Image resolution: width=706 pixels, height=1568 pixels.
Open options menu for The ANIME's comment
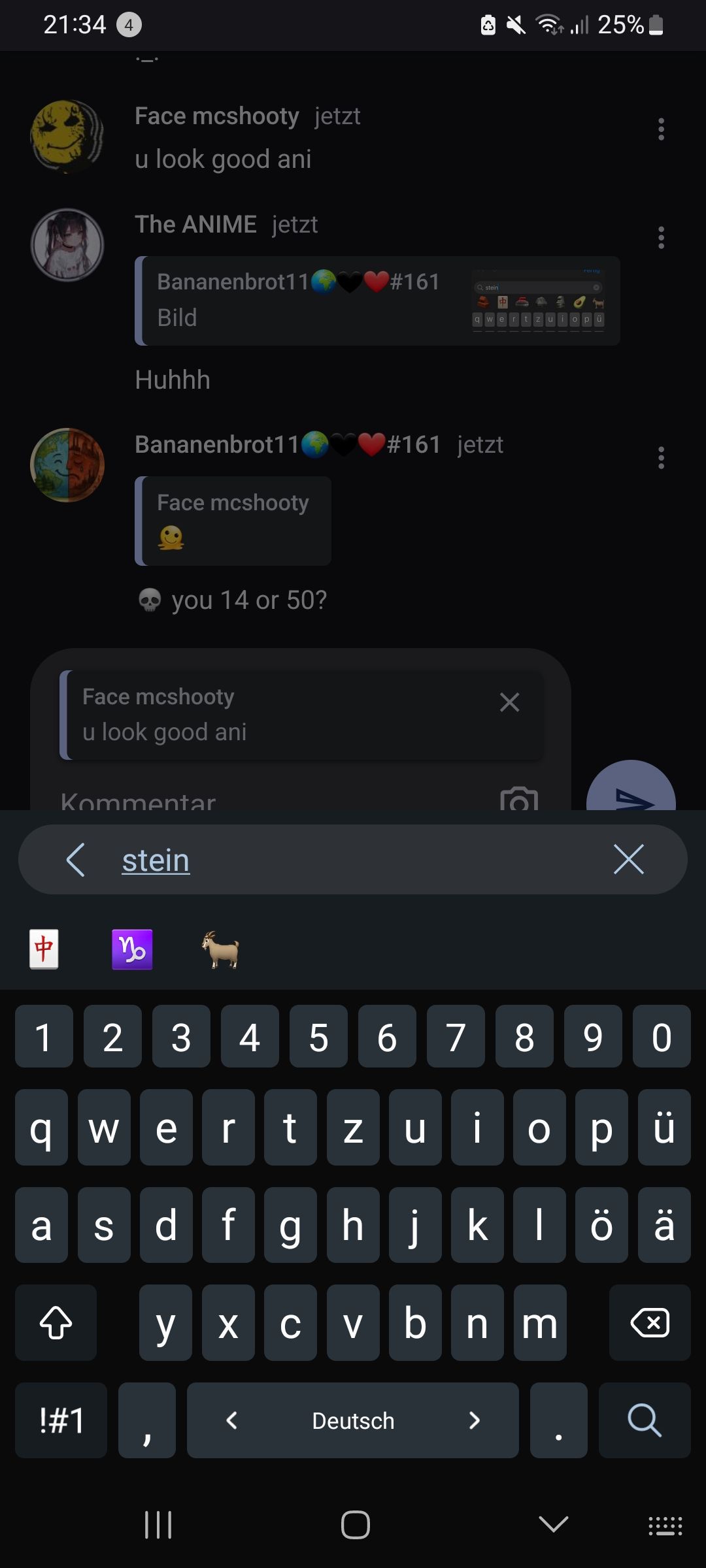click(x=661, y=238)
